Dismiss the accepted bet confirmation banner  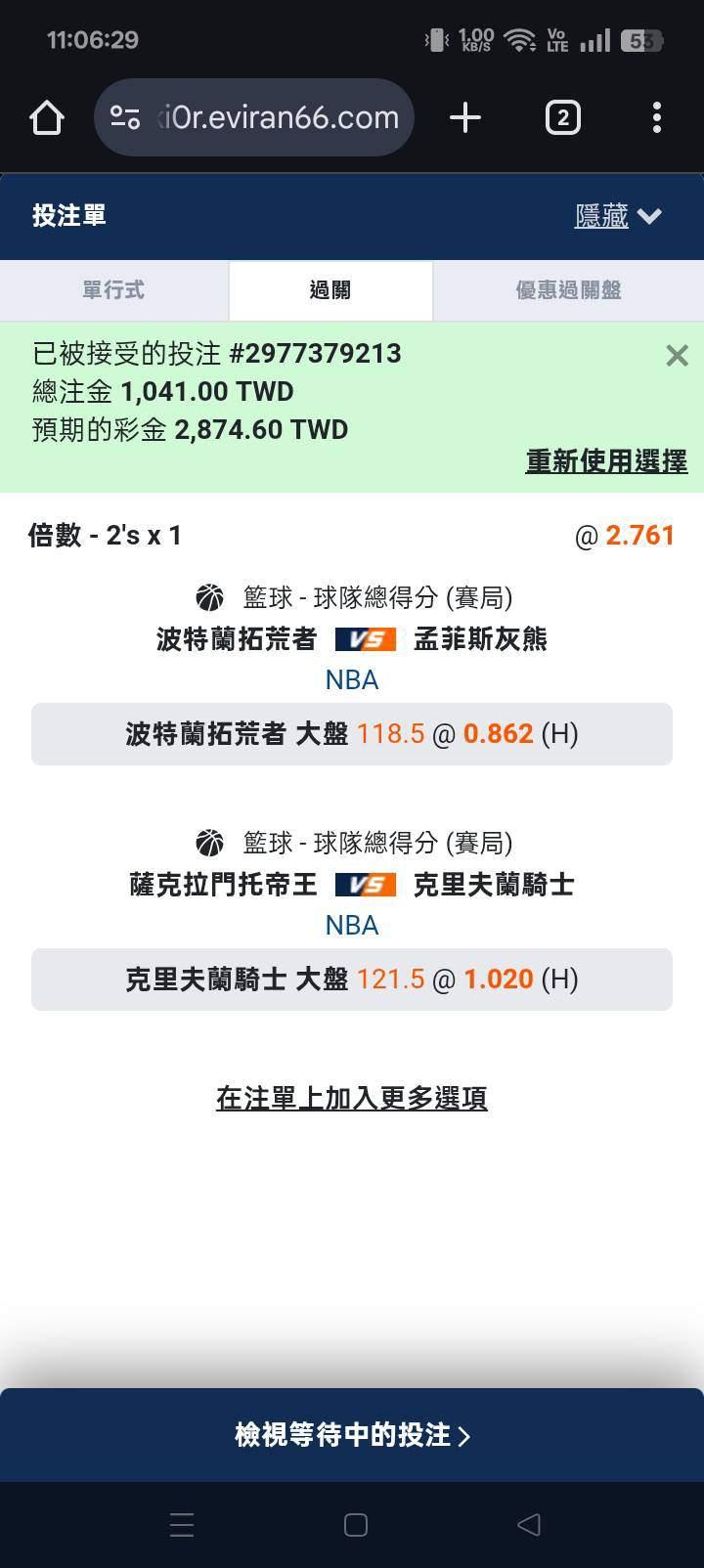tap(677, 356)
